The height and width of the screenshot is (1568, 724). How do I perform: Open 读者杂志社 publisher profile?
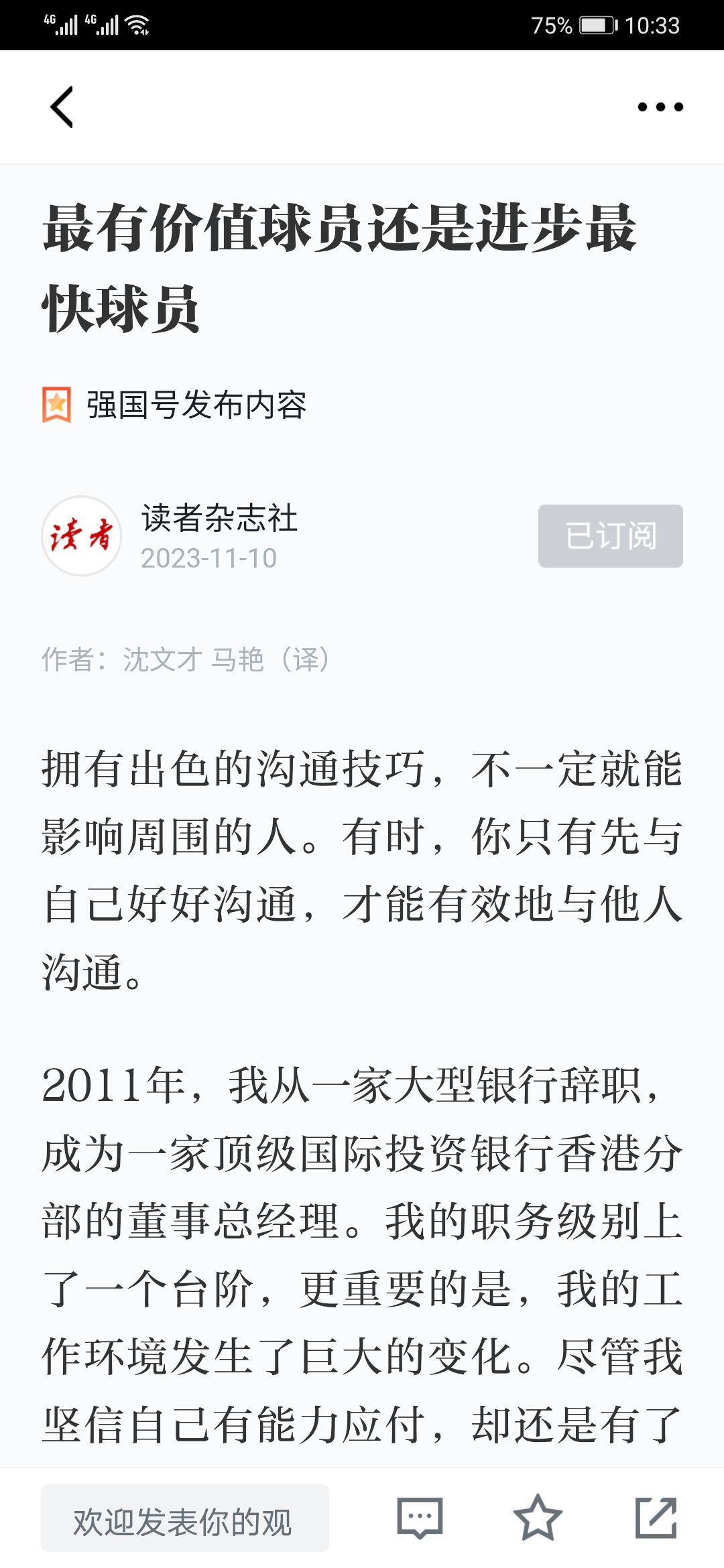coord(219,518)
